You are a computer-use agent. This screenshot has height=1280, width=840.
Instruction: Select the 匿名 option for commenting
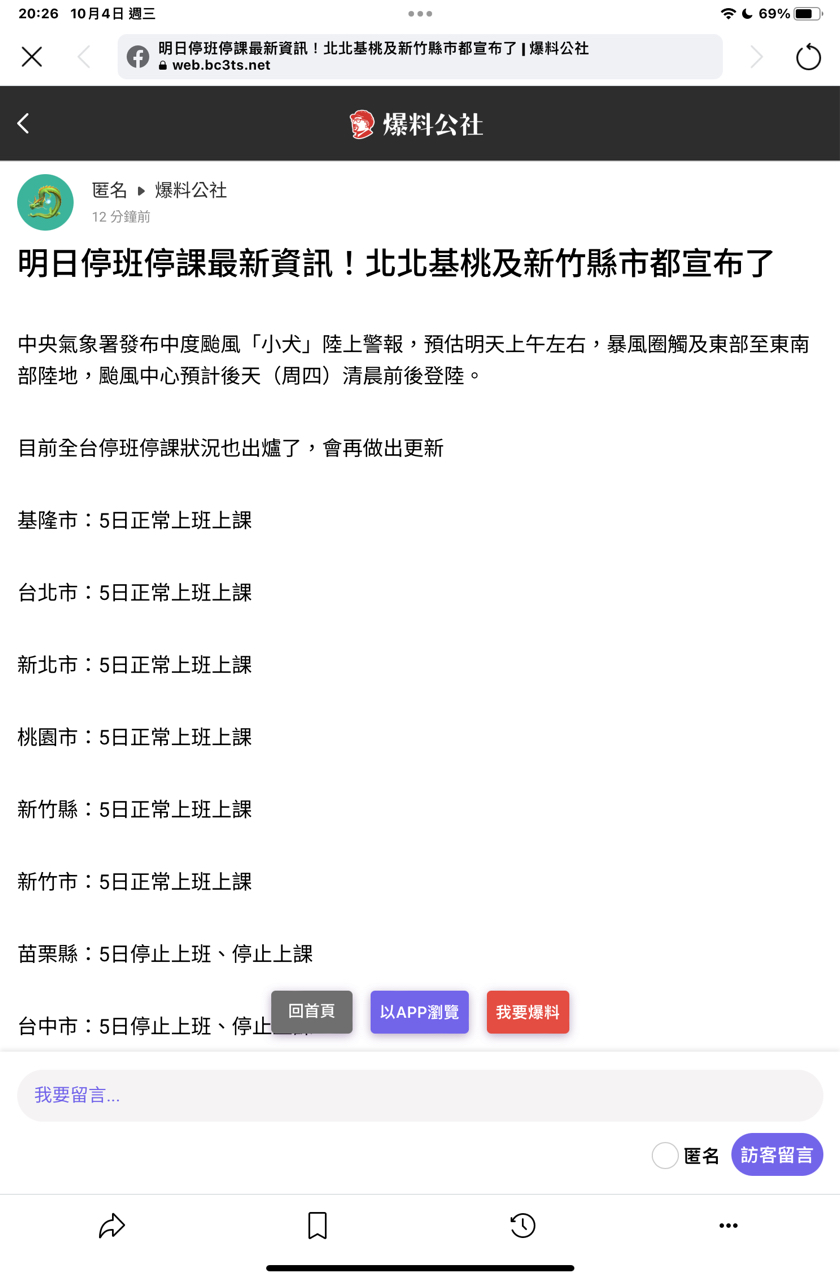665,1156
